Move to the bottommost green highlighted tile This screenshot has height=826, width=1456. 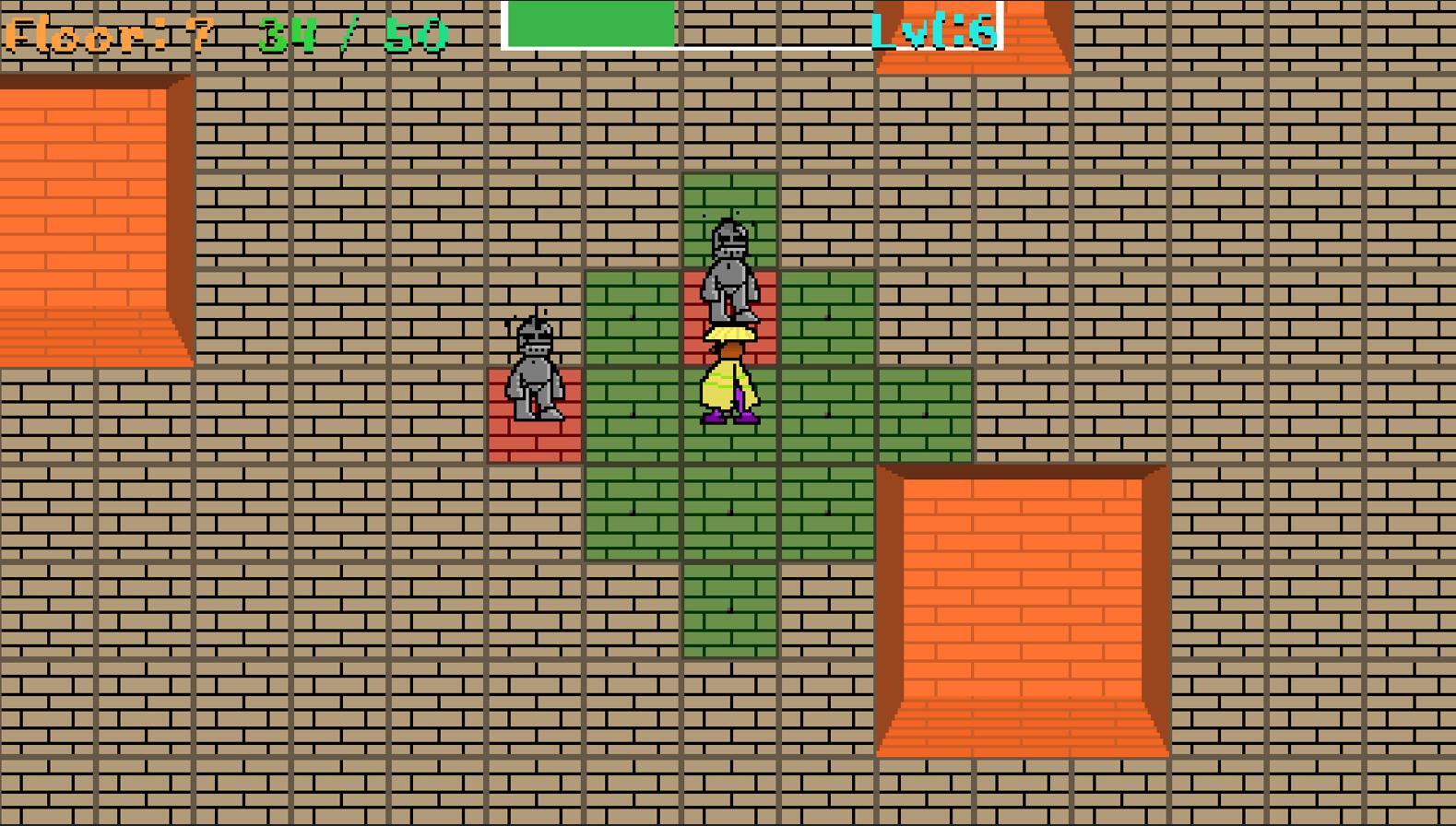[x=729, y=610]
